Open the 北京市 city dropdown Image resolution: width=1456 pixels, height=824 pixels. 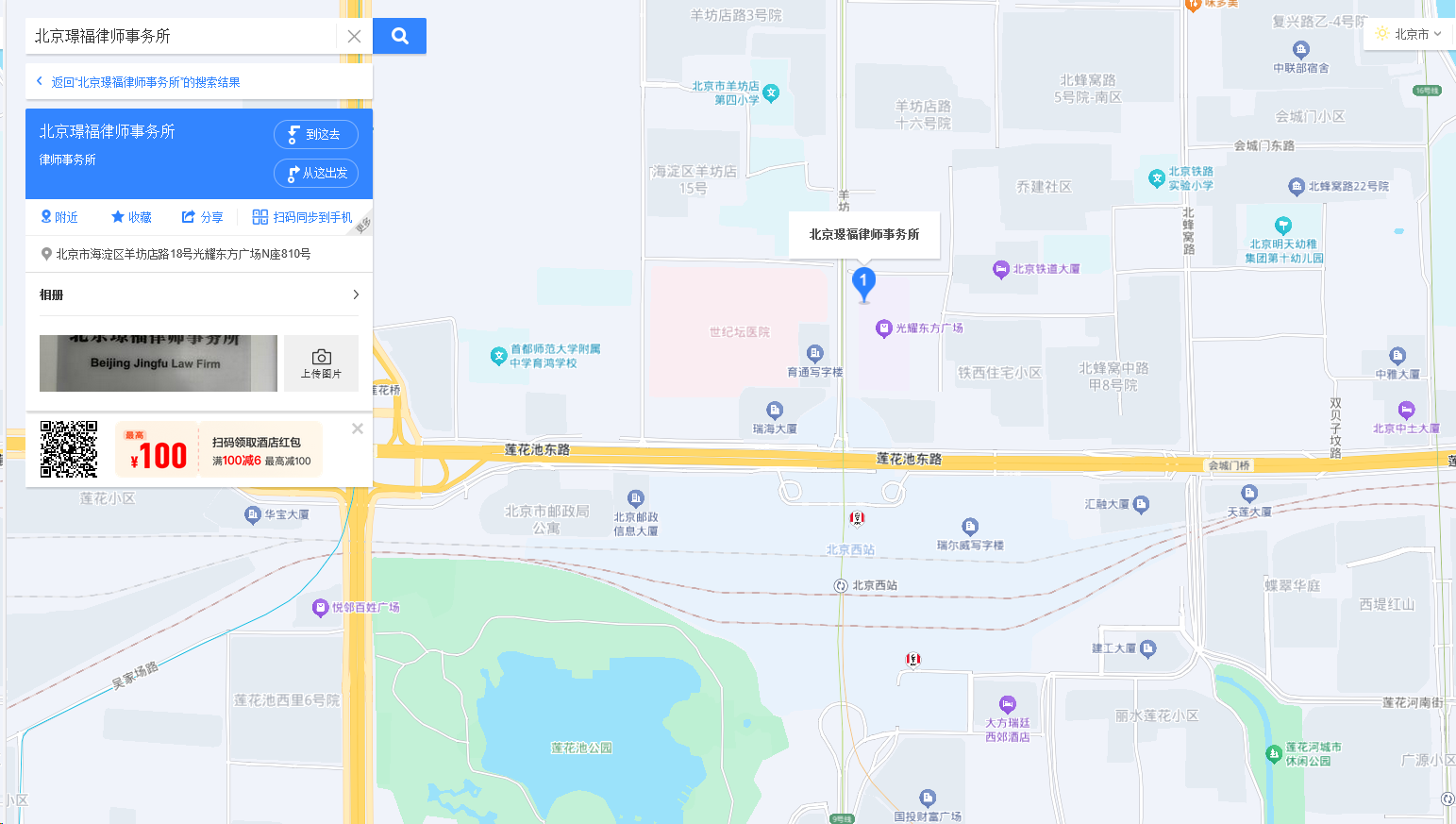[x=1409, y=34]
